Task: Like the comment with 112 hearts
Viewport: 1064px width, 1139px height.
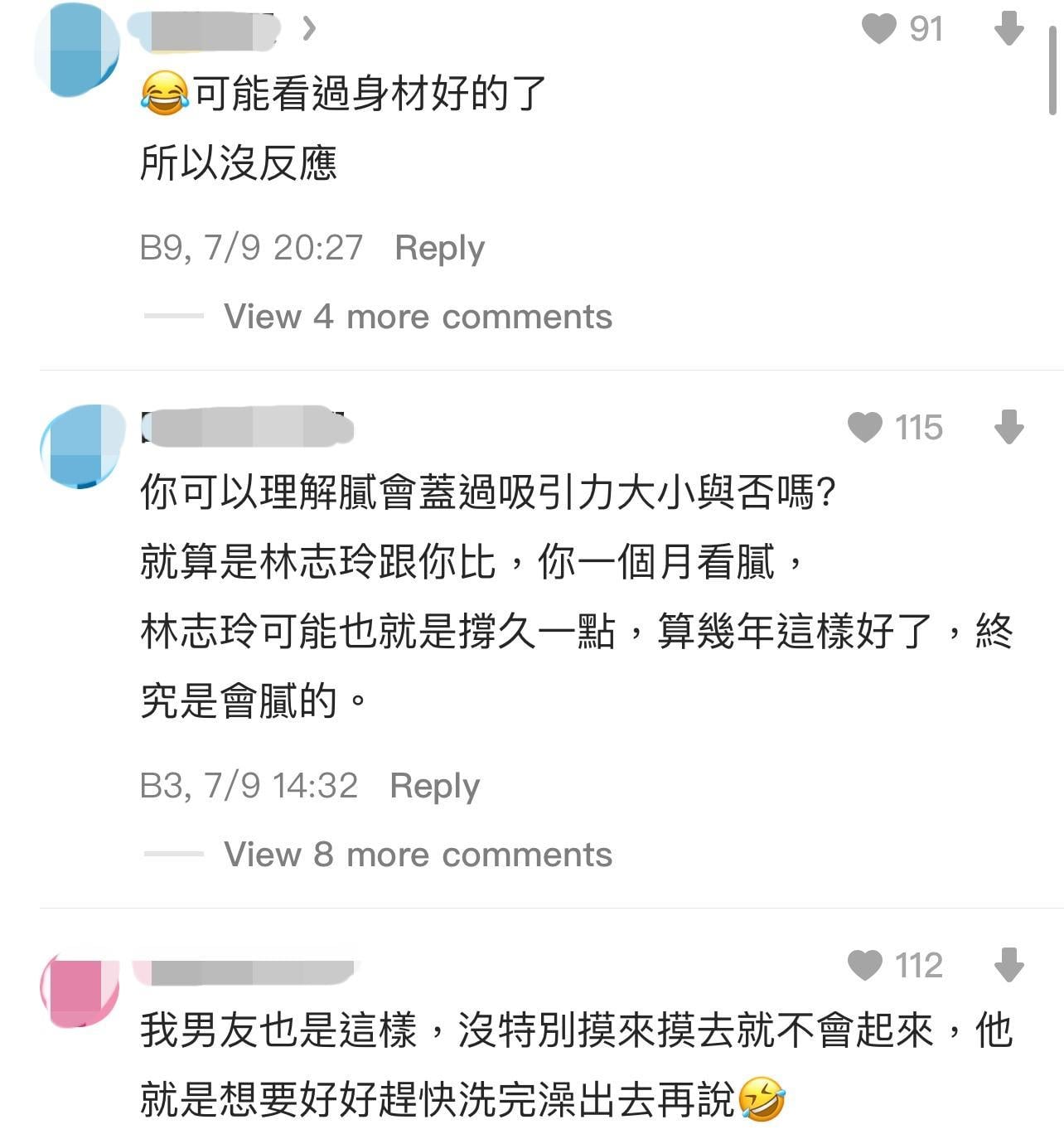Action: tap(865, 966)
